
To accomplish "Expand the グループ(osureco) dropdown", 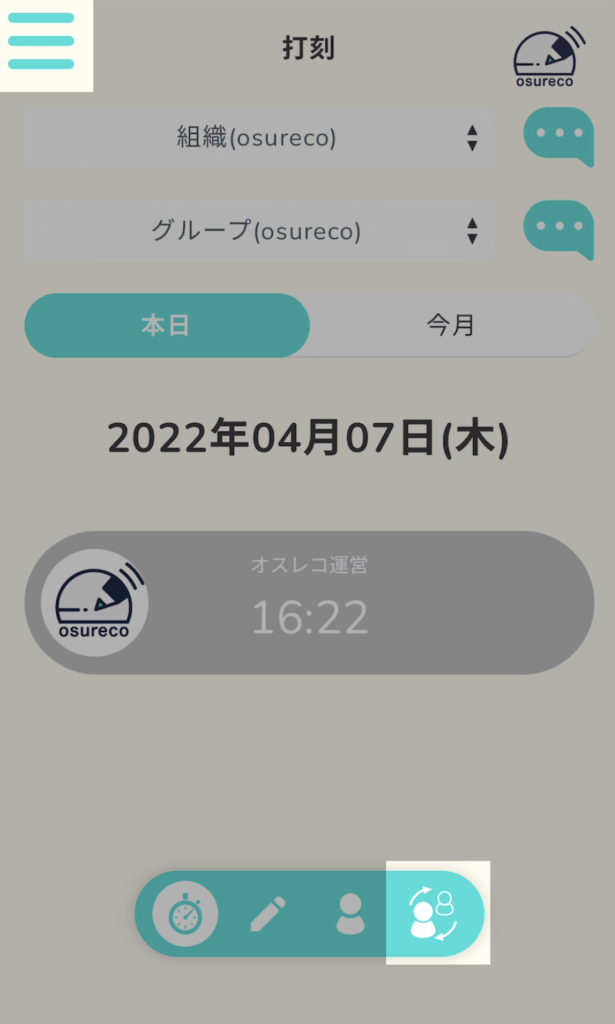I will [x=257, y=231].
